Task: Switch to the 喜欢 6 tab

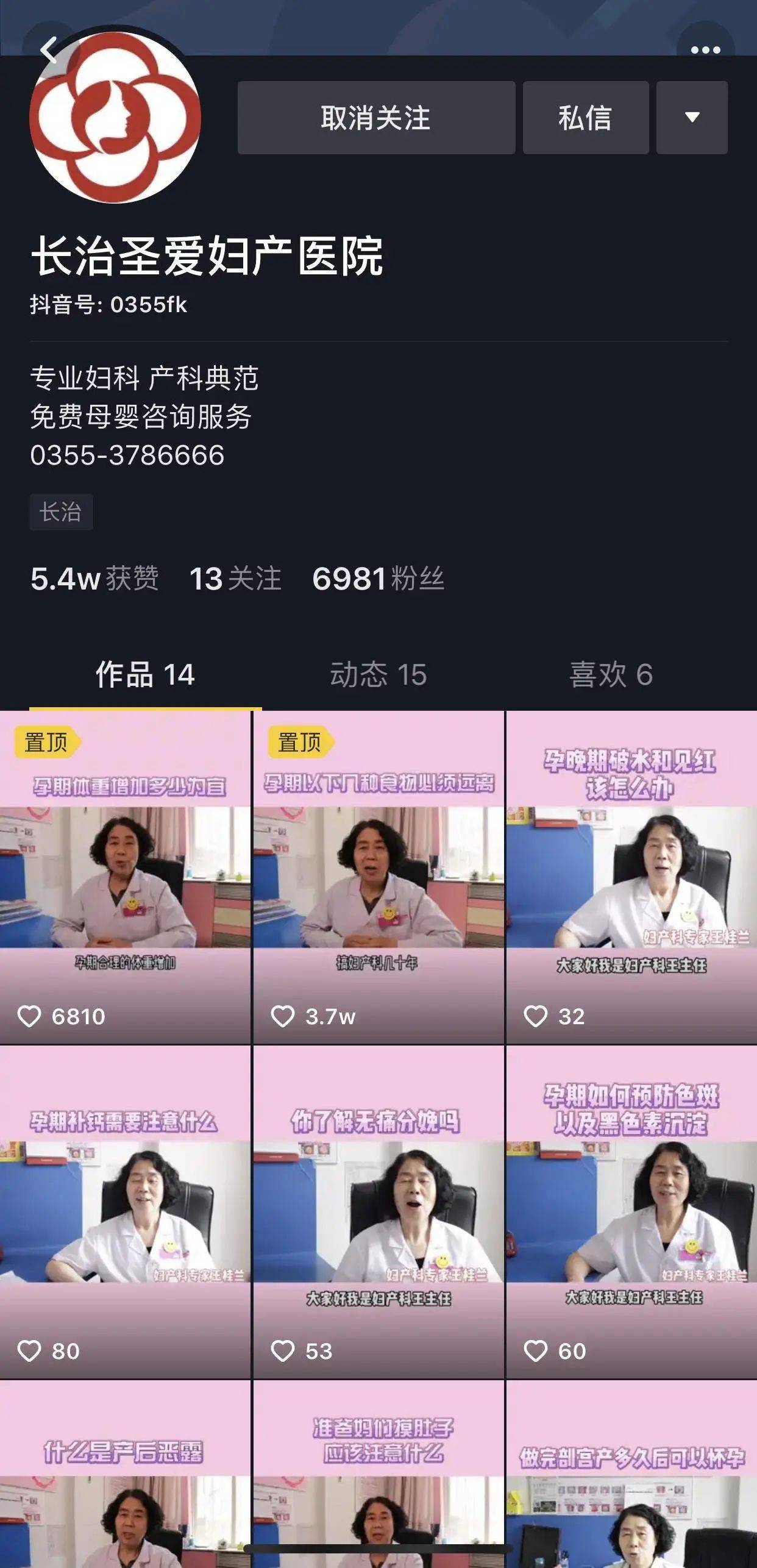Action: 611,675
